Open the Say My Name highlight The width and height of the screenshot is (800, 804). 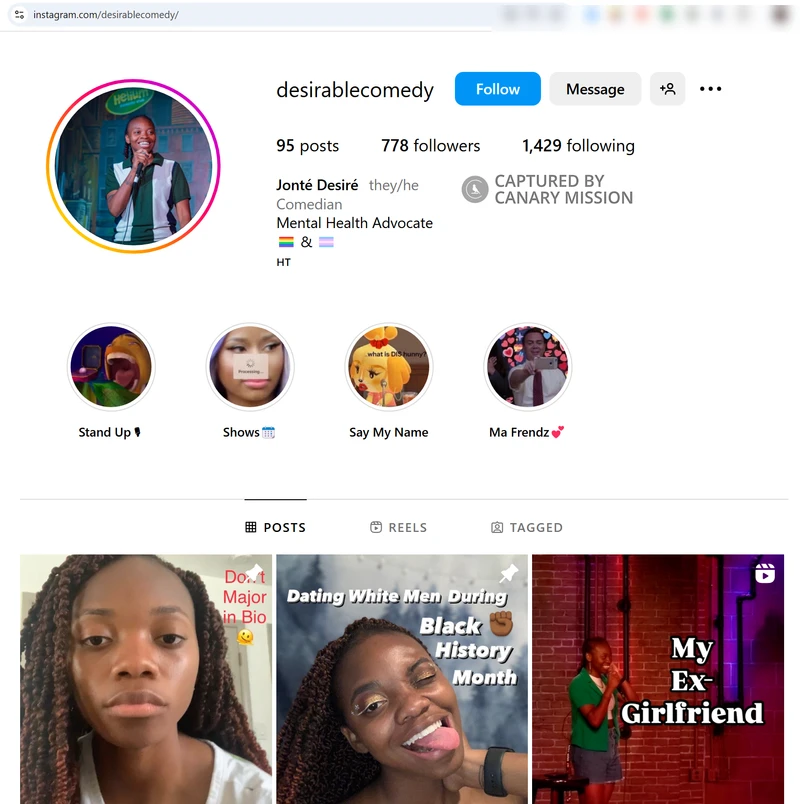388,367
